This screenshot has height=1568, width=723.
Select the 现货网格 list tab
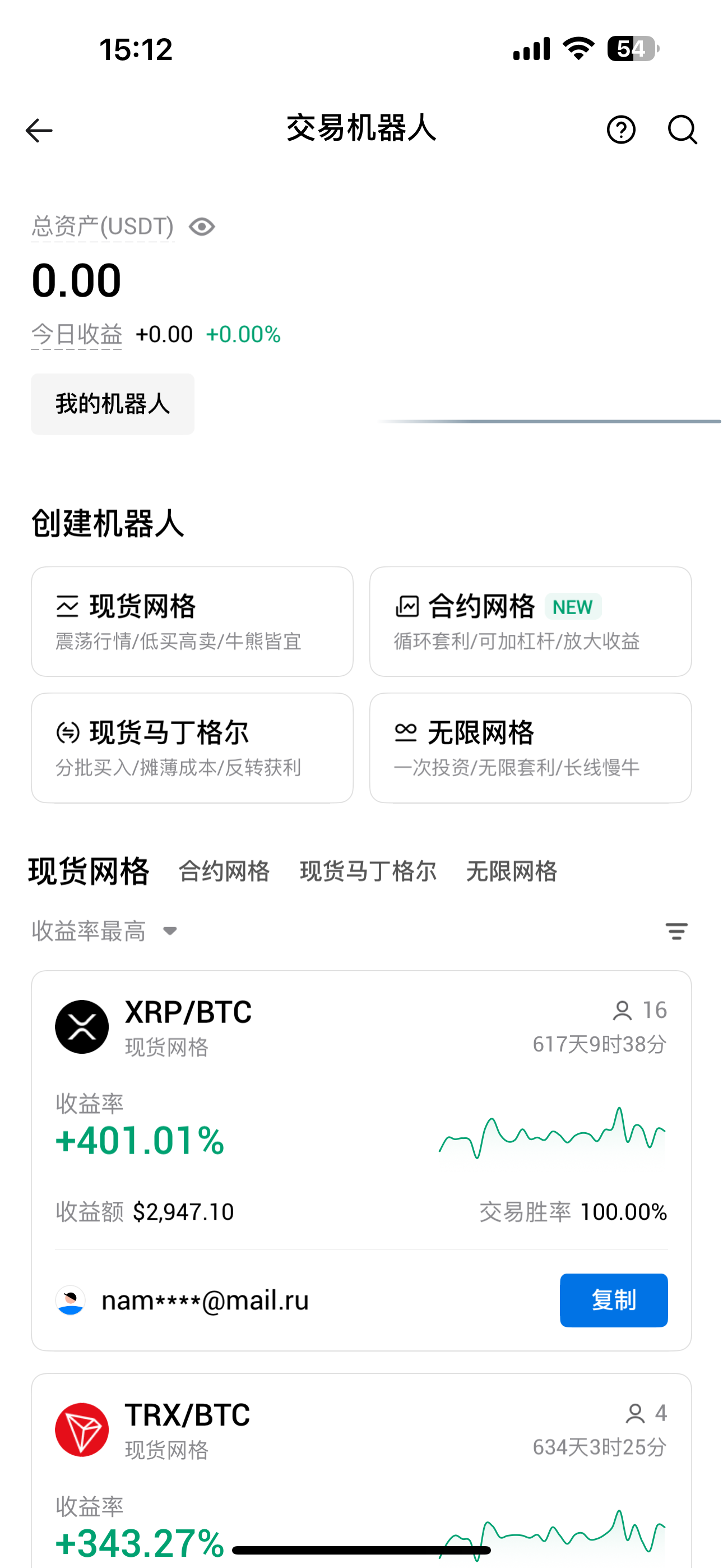[x=89, y=871]
